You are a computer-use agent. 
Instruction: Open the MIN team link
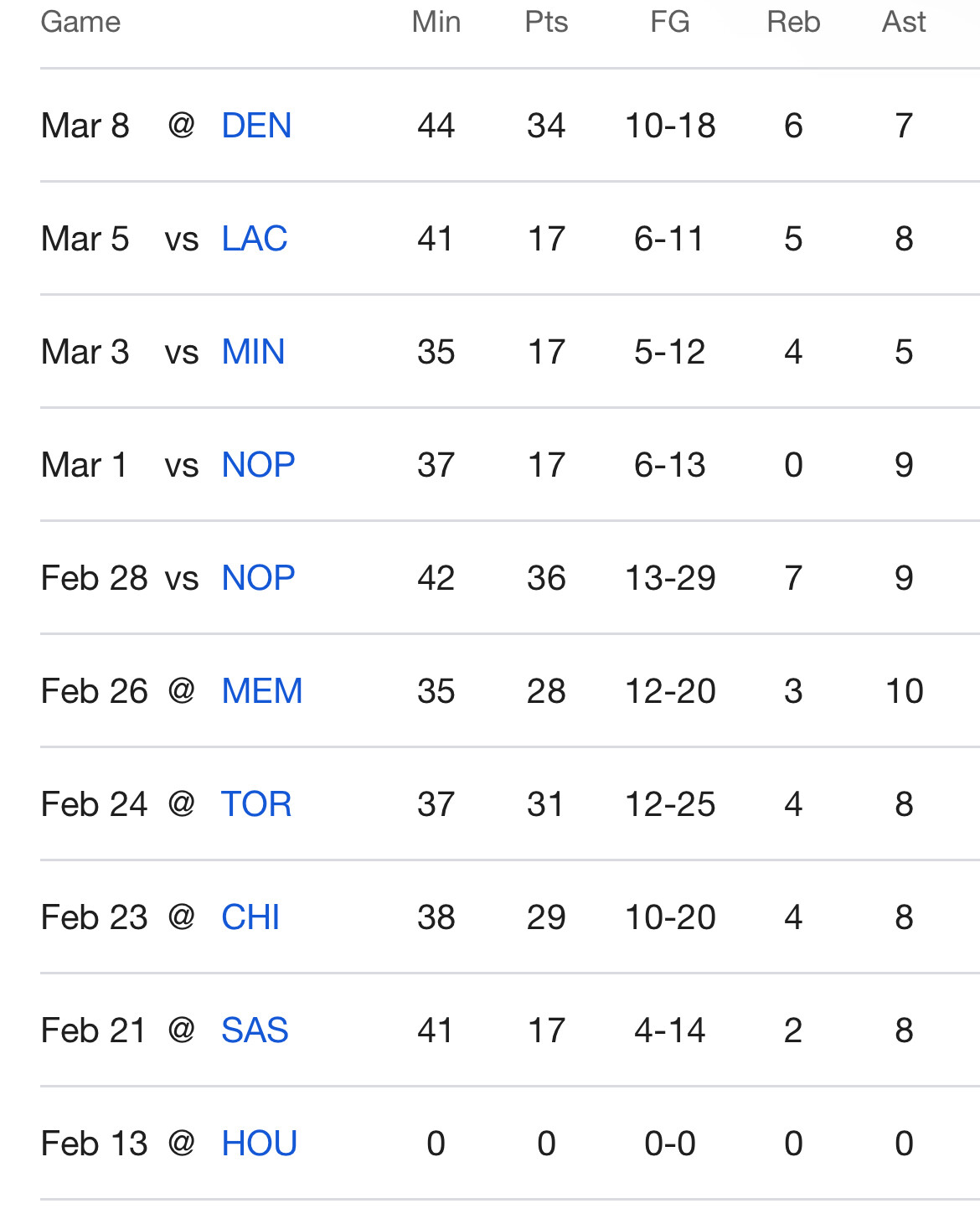click(253, 352)
